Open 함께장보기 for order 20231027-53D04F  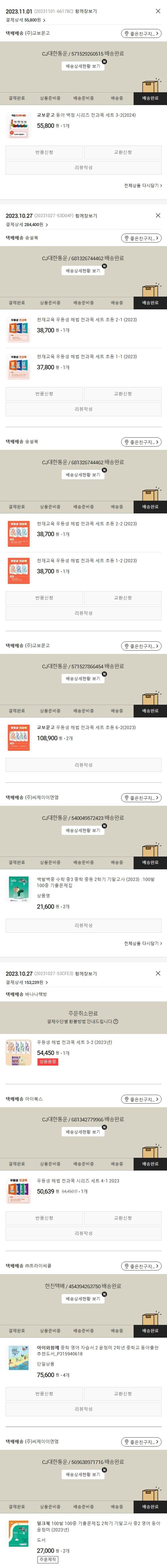coord(86,215)
